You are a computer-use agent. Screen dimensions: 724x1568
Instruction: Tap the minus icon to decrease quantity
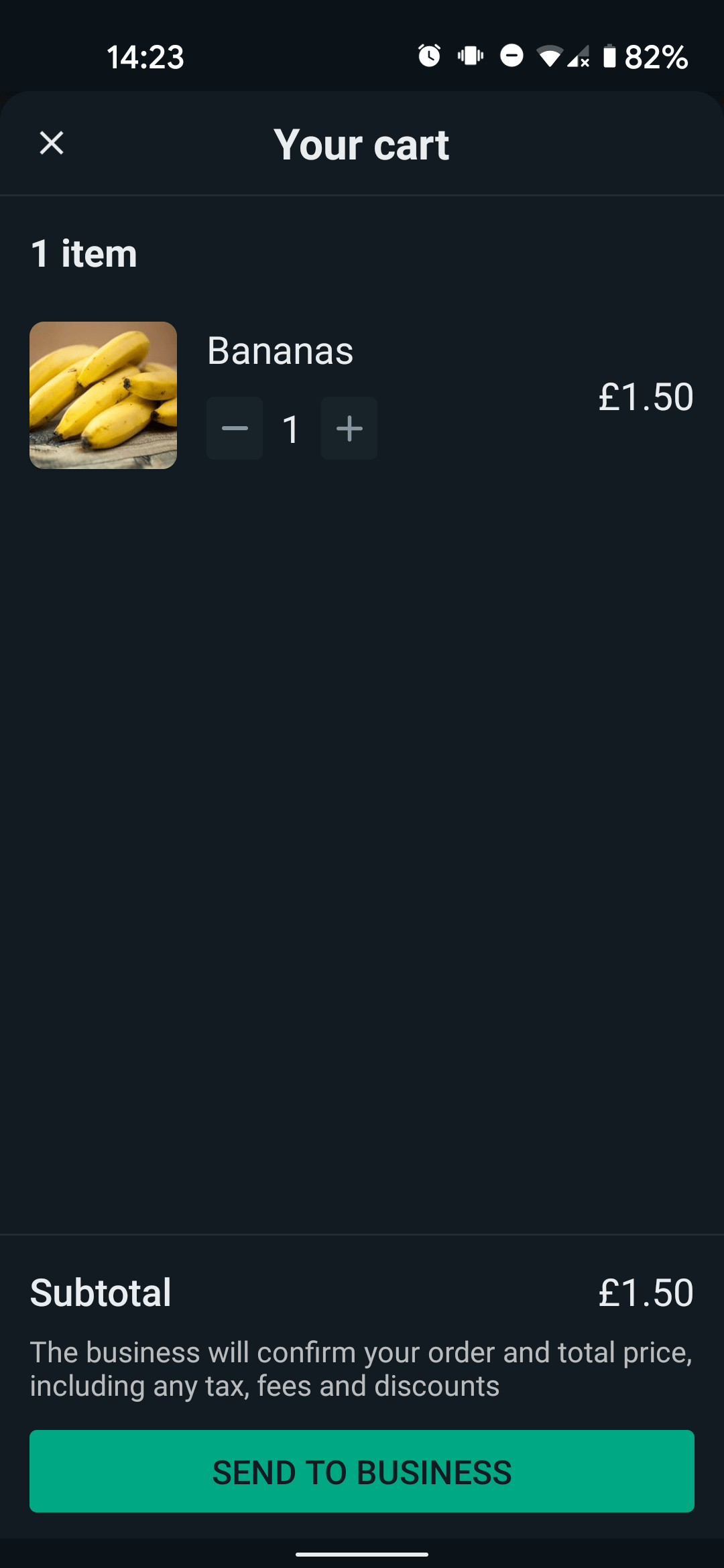point(234,429)
